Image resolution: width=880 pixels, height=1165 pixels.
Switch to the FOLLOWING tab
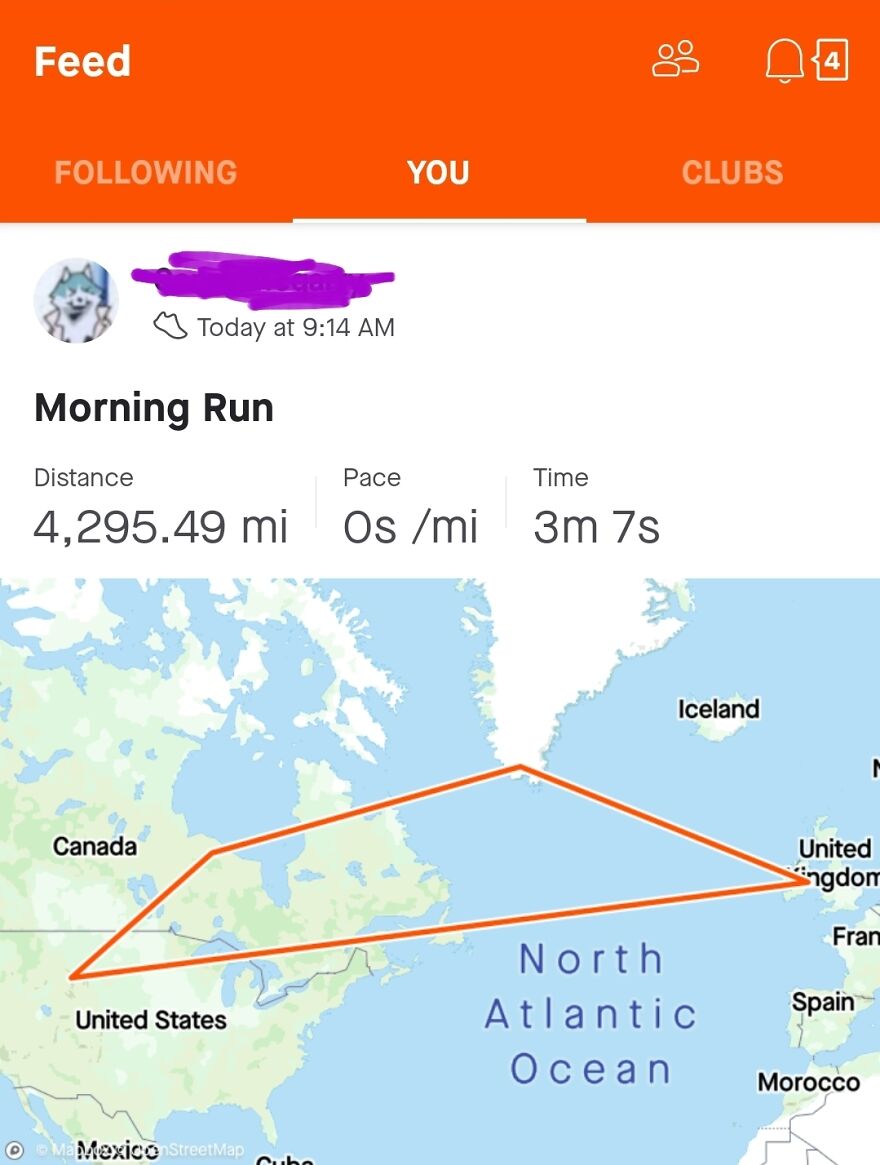point(146,172)
